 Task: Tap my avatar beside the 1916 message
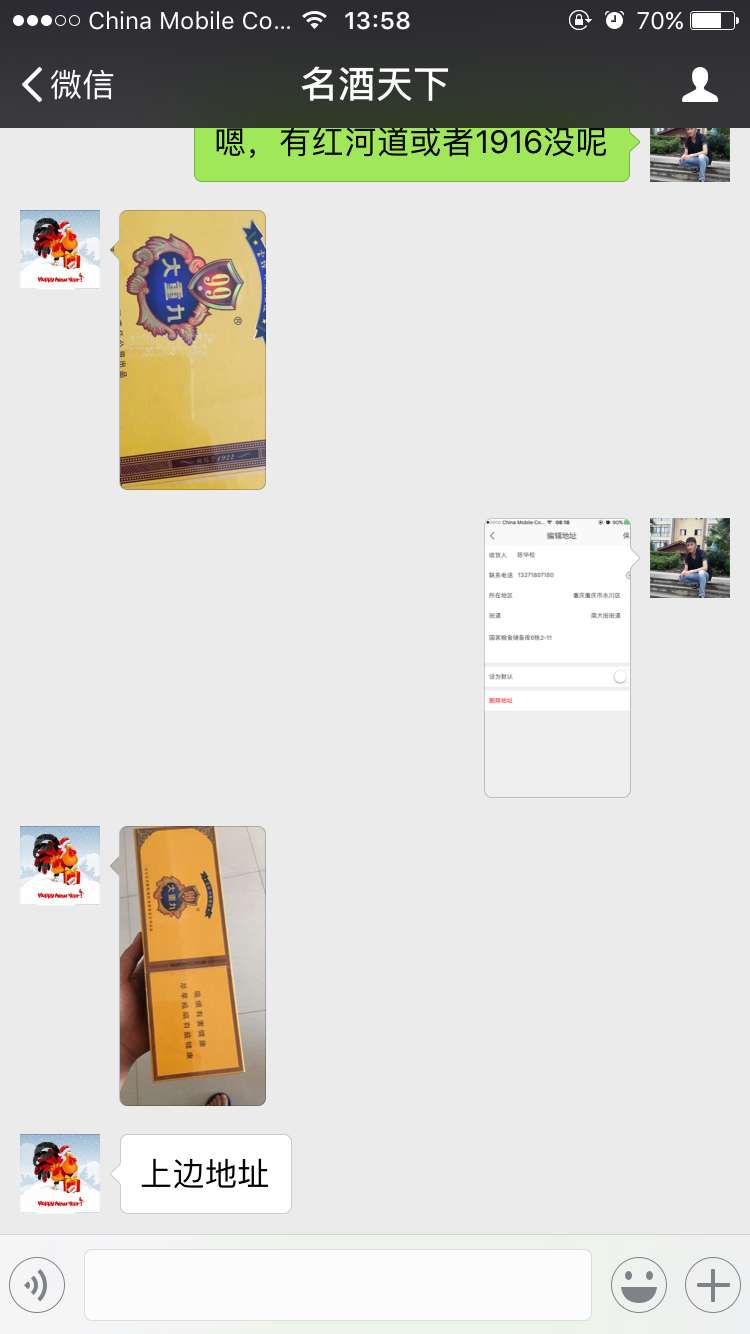coord(689,154)
